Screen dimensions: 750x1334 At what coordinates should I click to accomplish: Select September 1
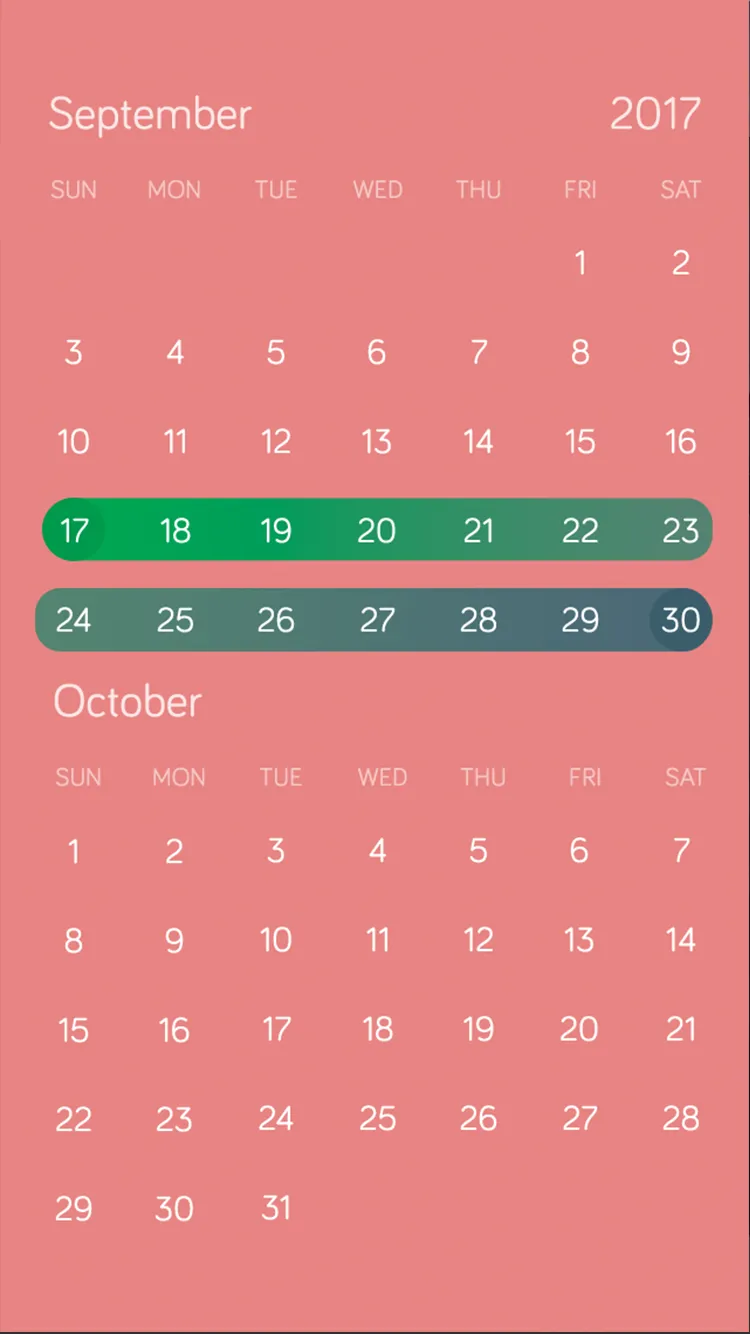(580, 263)
